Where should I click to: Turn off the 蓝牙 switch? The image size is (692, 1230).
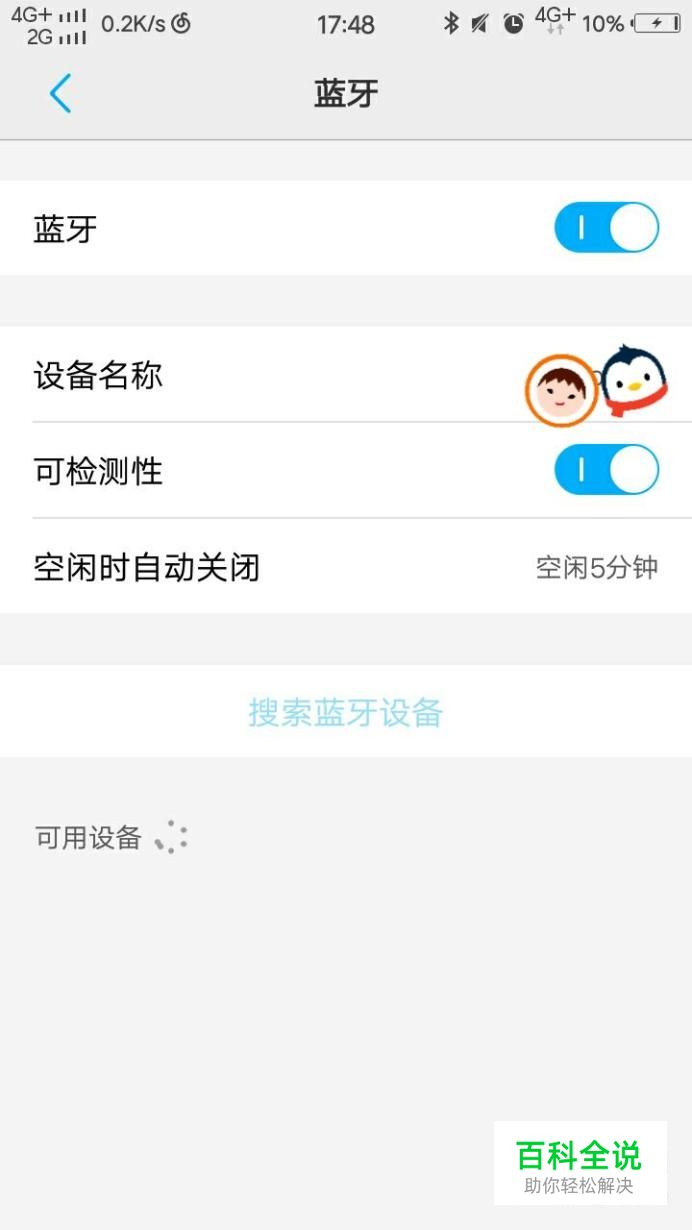606,229
